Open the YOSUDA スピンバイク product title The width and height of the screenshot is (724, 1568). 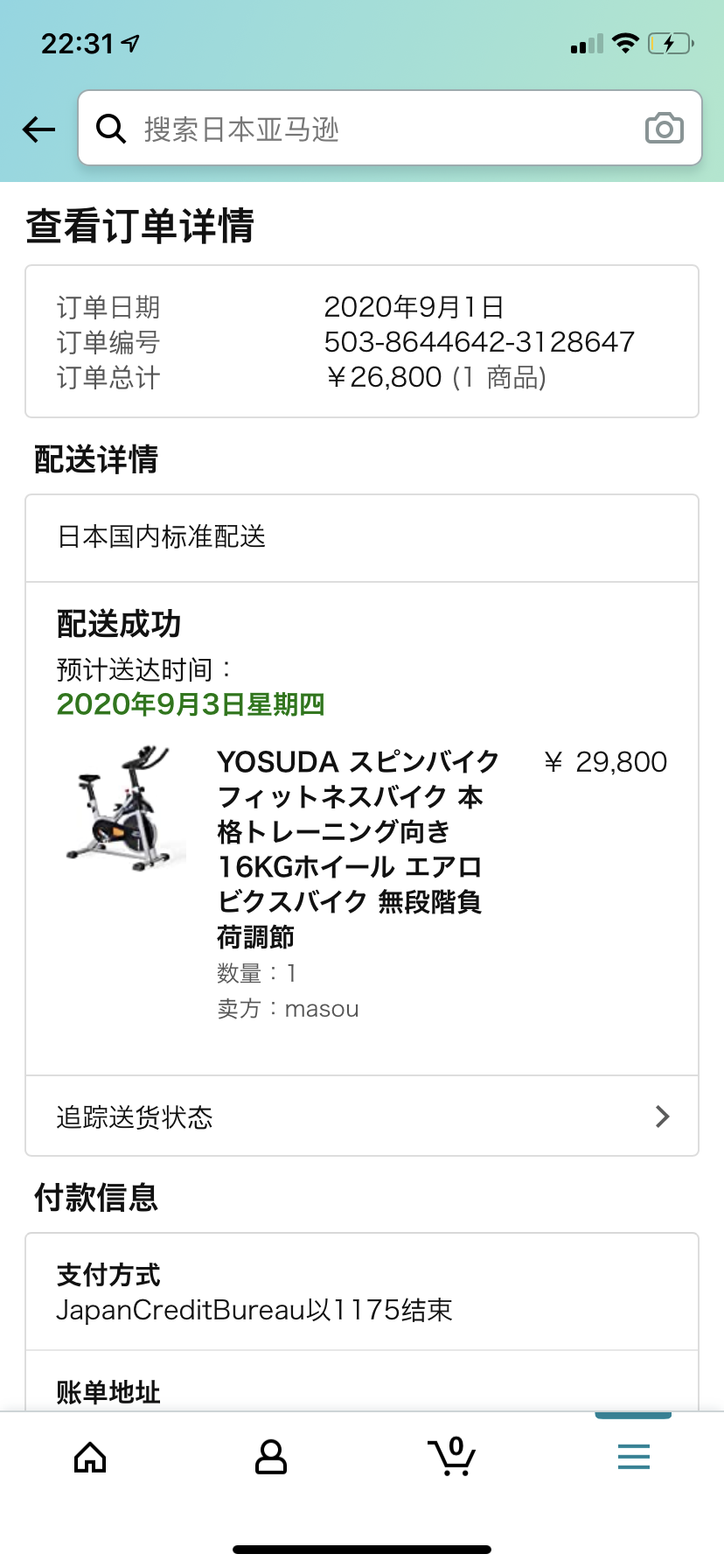(x=357, y=847)
